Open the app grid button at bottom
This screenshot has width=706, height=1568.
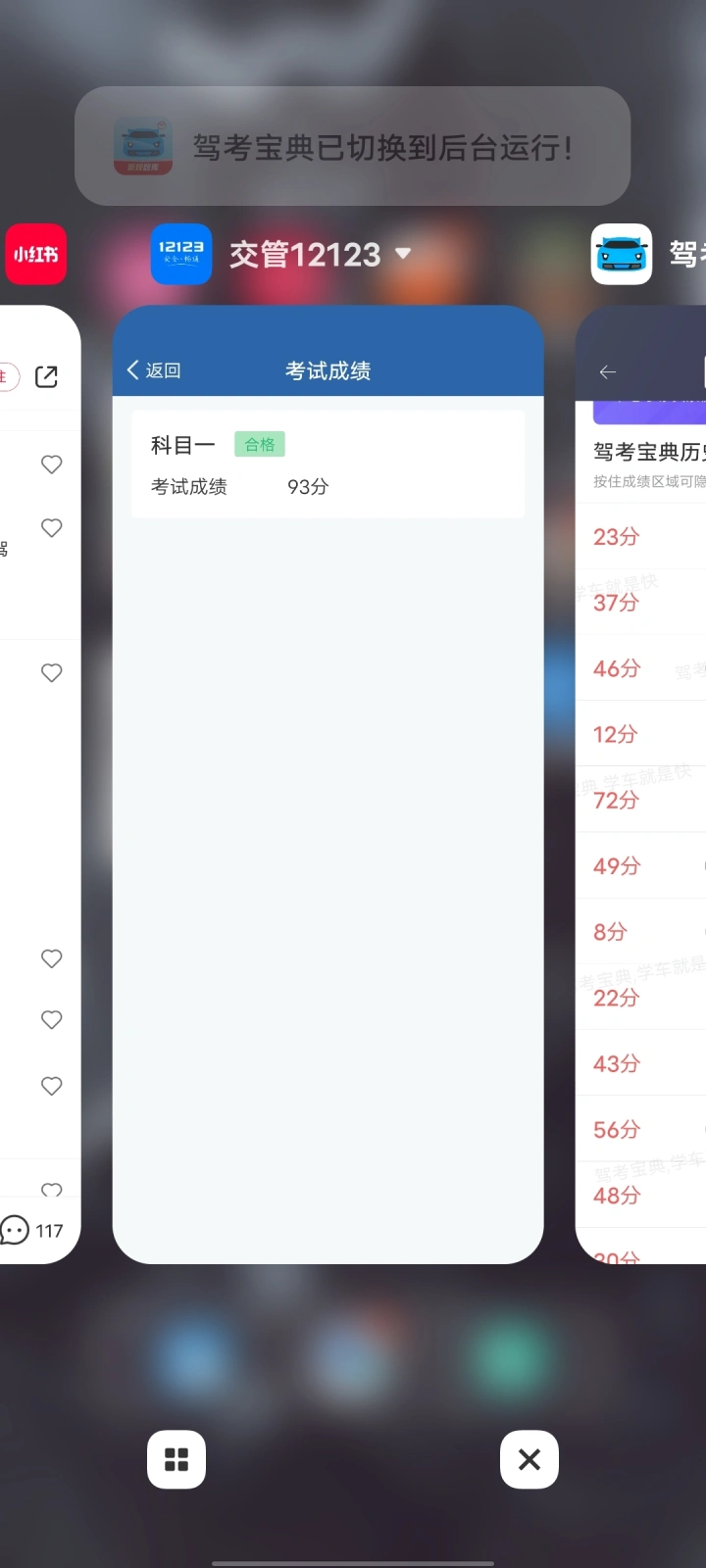click(x=176, y=1460)
